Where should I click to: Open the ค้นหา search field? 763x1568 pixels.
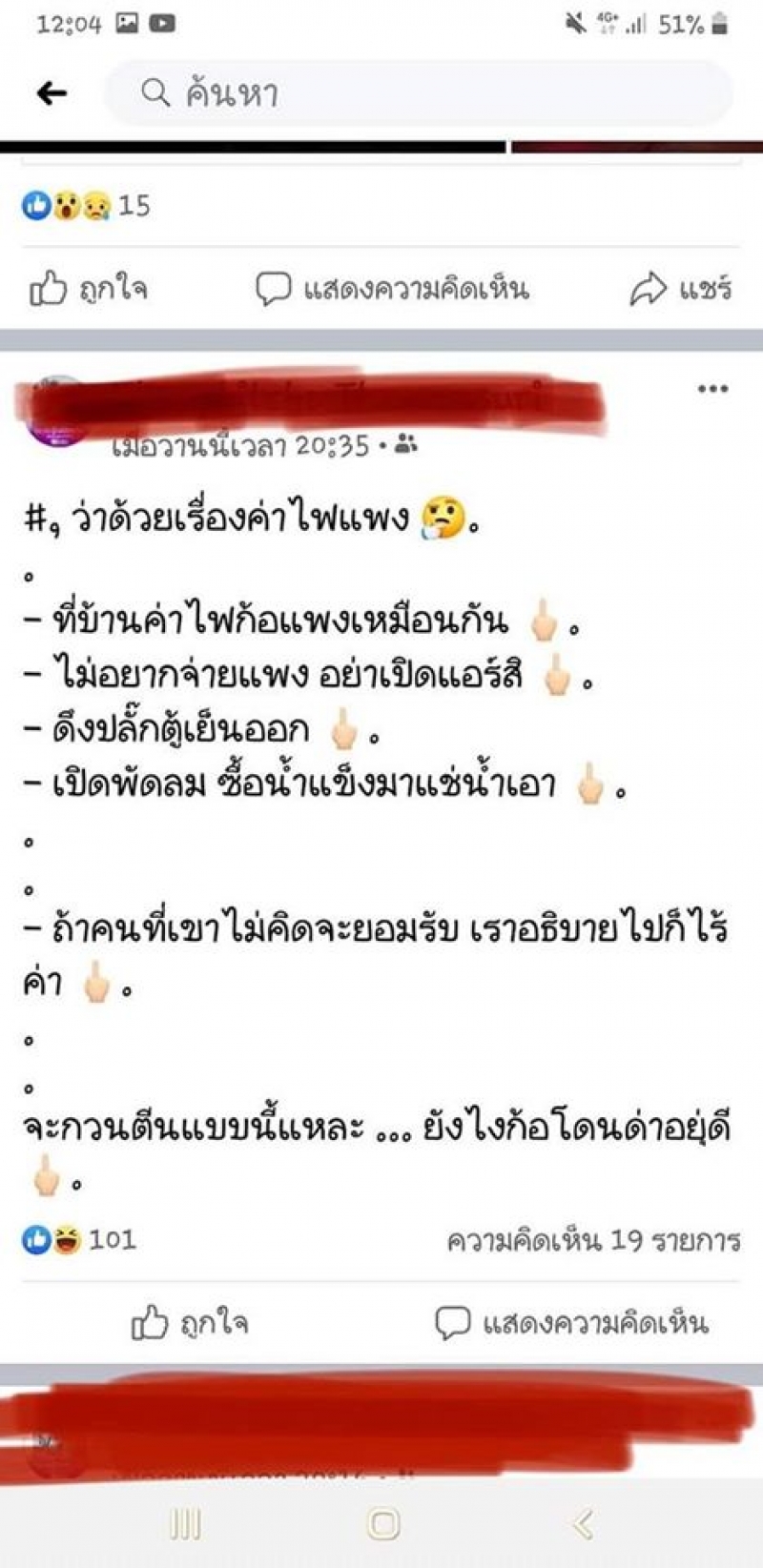(x=418, y=93)
